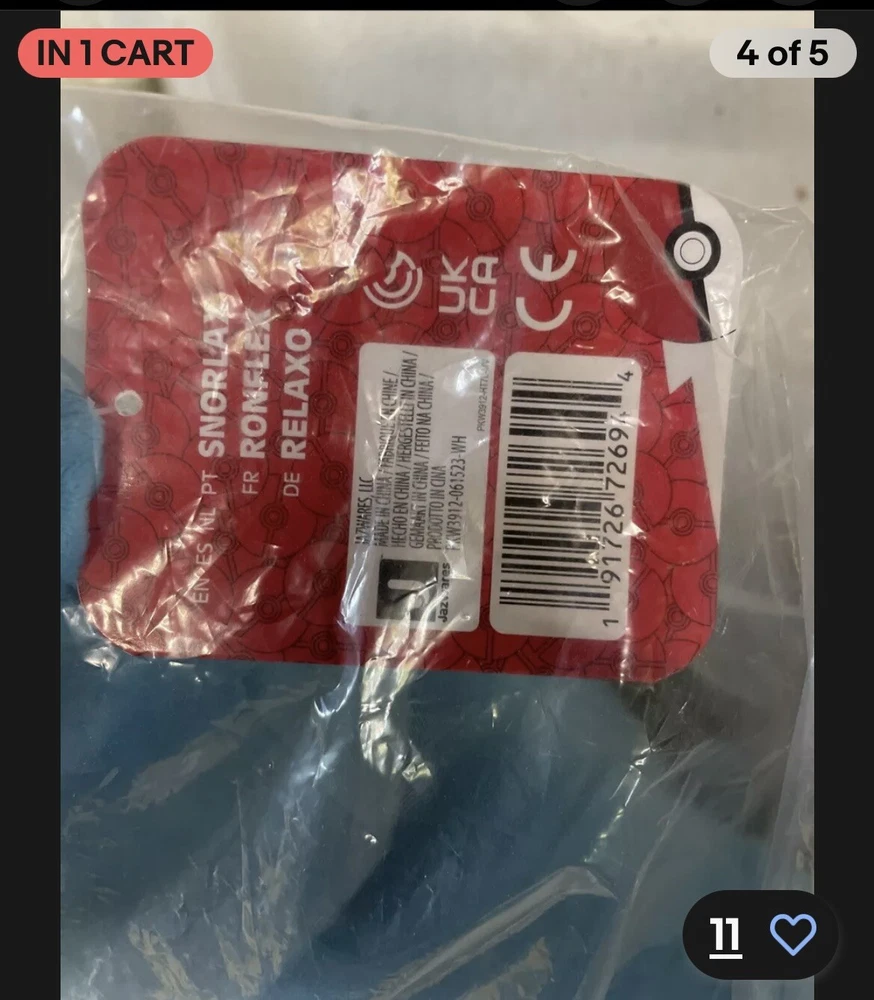The height and width of the screenshot is (1000, 874).
Task: Open the Snorlax tag photo full screen
Action: (x=437, y=500)
